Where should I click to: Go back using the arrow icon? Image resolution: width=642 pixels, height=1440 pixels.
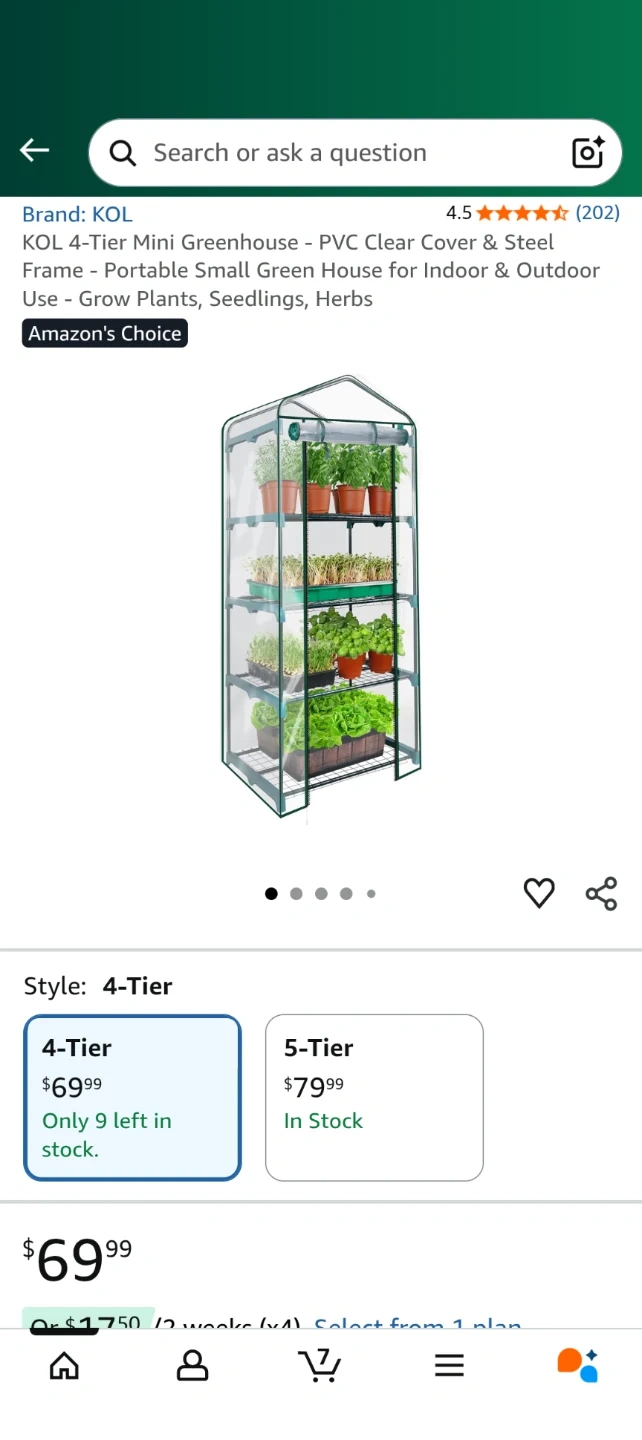tap(34, 151)
